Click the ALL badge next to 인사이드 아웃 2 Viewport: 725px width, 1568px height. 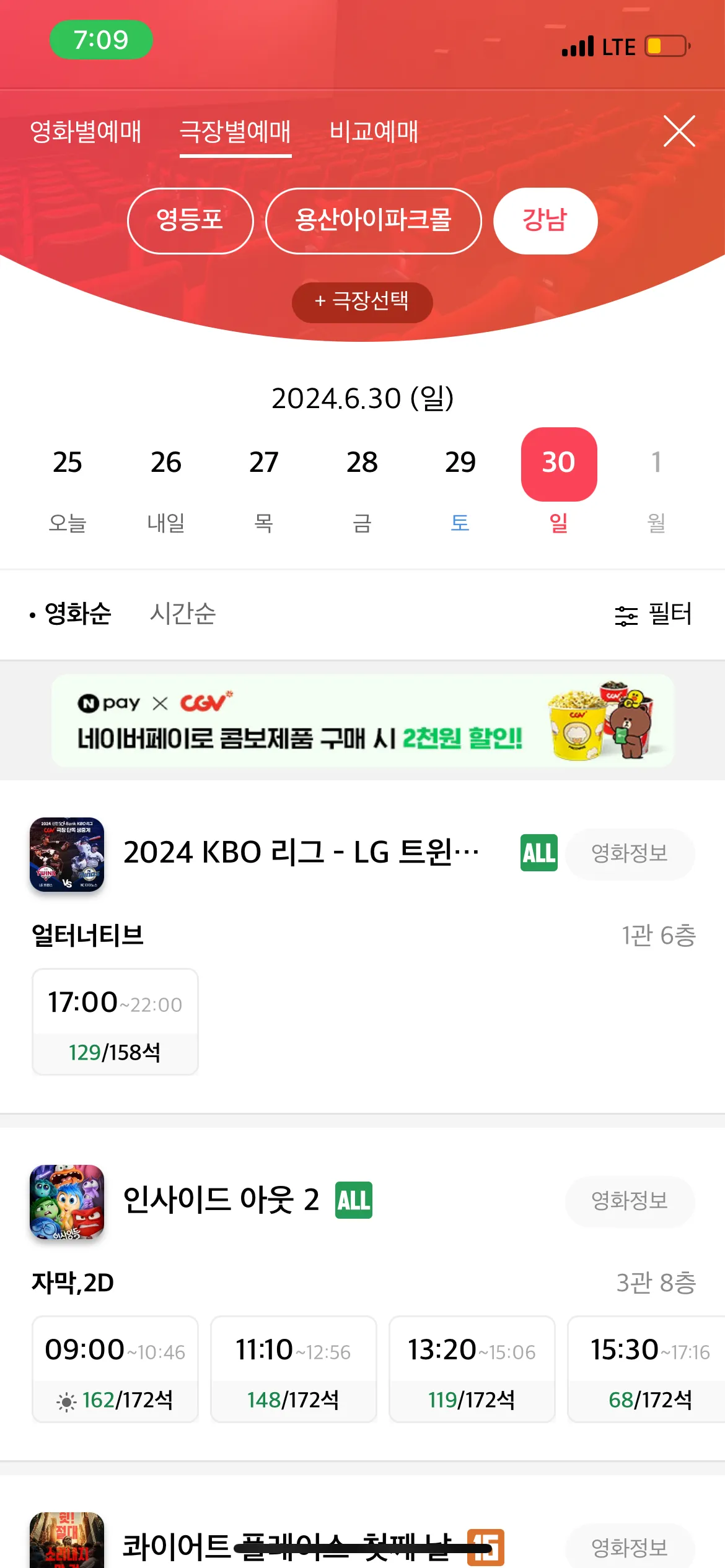(x=352, y=1201)
